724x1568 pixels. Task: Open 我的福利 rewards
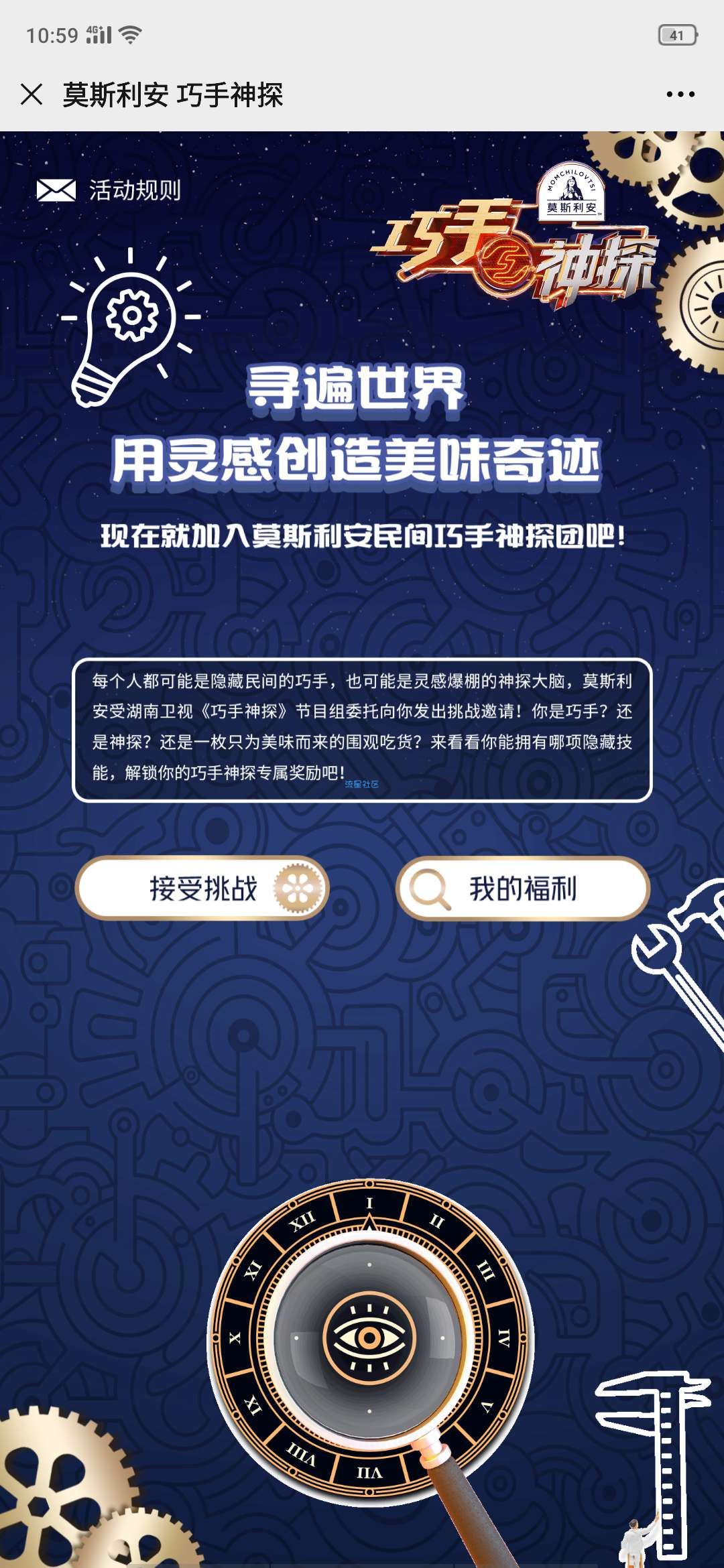(x=523, y=889)
